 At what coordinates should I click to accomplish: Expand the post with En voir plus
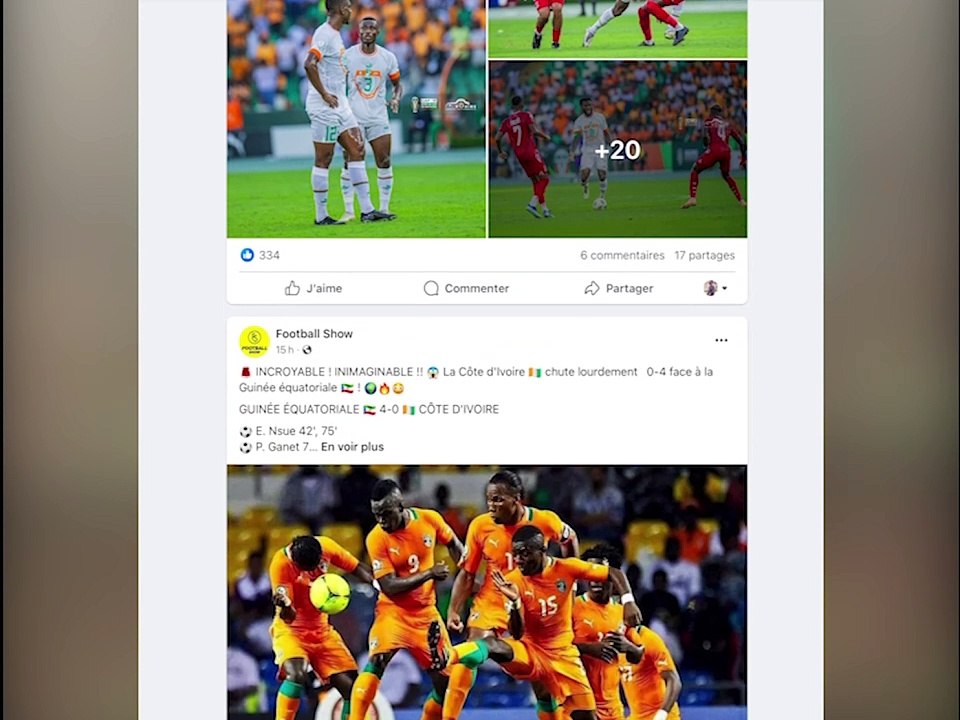coord(352,447)
